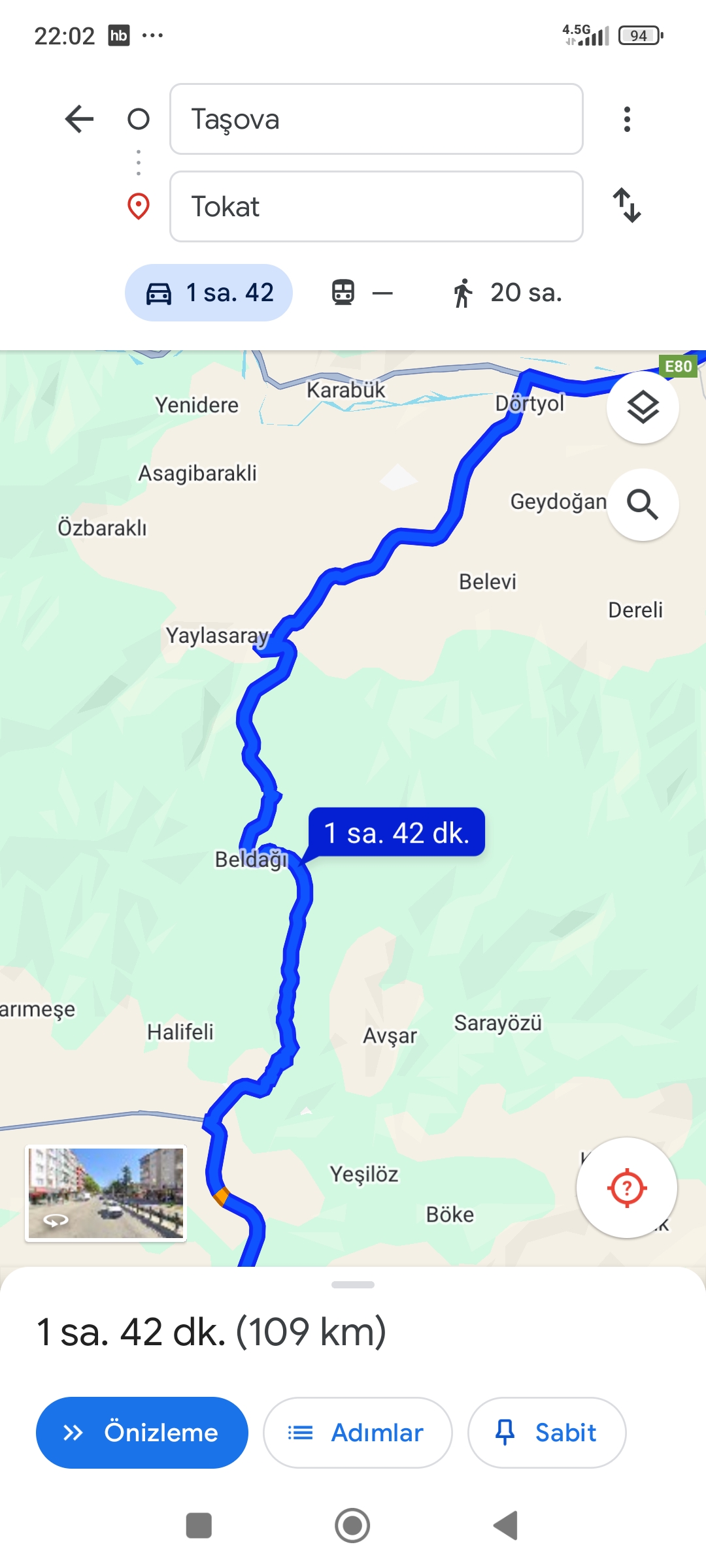Open recent apps from navigation bar

tap(199, 1526)
